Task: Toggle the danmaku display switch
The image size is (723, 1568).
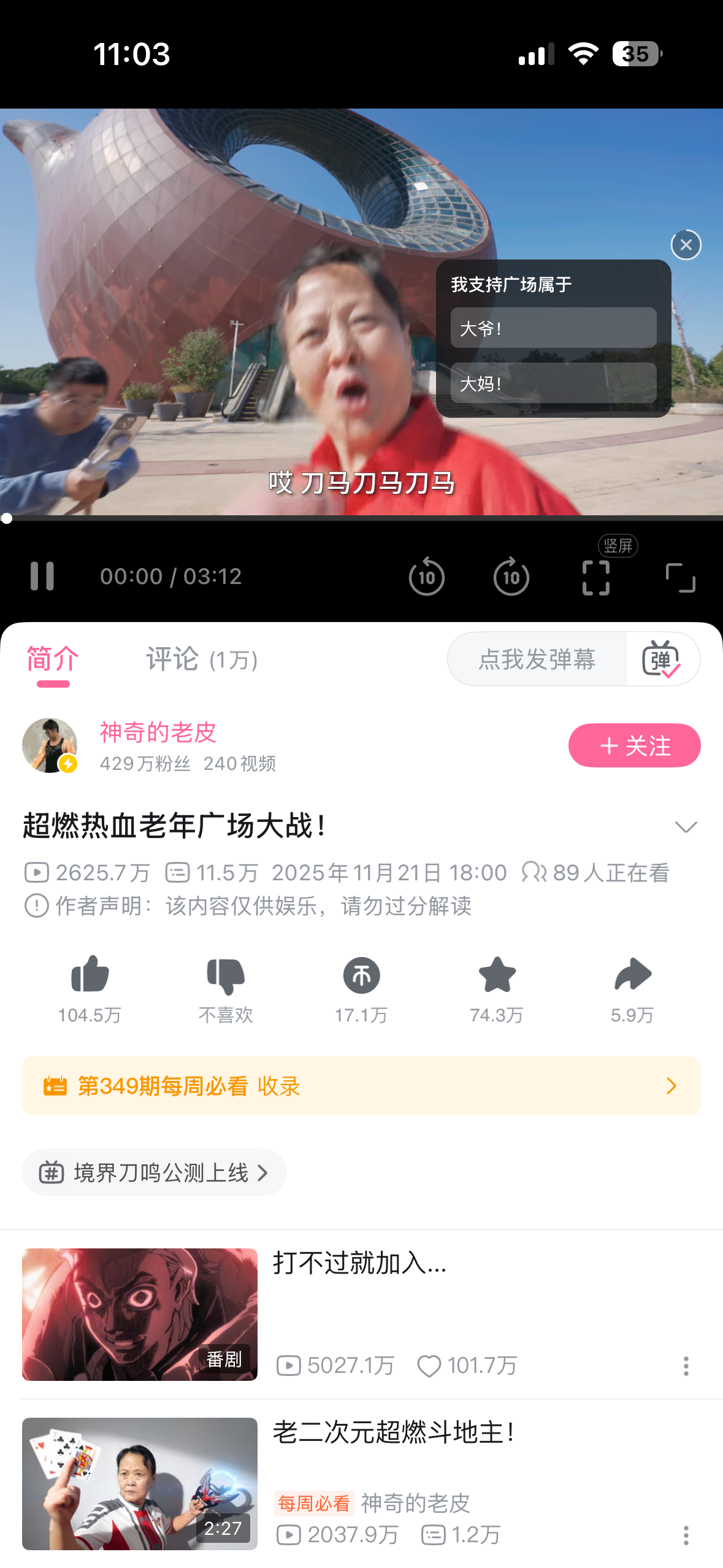Action: point(661,659)
